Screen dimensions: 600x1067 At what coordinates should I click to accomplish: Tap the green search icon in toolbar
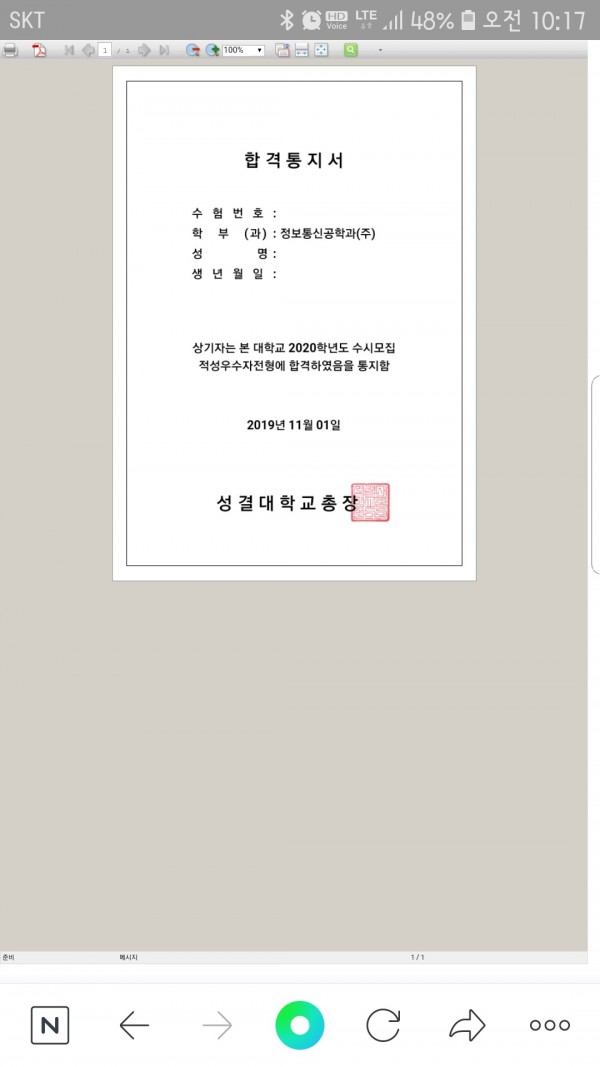pos(351,50)
